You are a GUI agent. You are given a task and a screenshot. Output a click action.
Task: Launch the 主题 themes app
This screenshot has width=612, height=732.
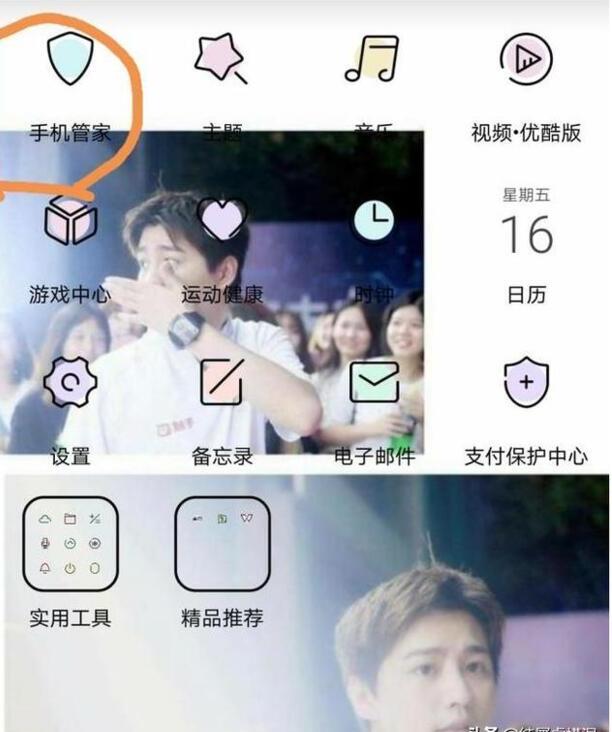[222, 58]
